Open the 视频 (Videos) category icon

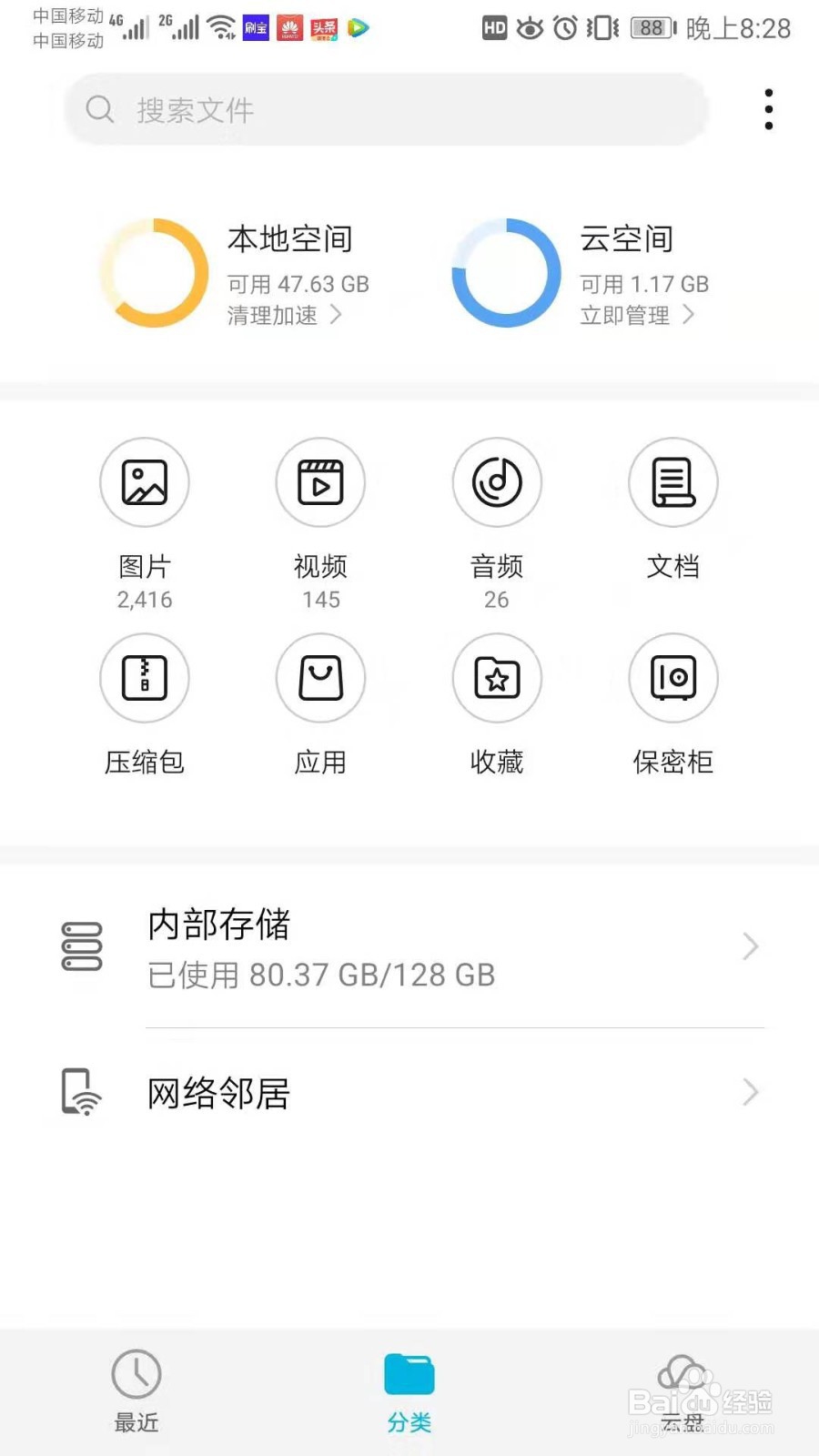[320, 482]
